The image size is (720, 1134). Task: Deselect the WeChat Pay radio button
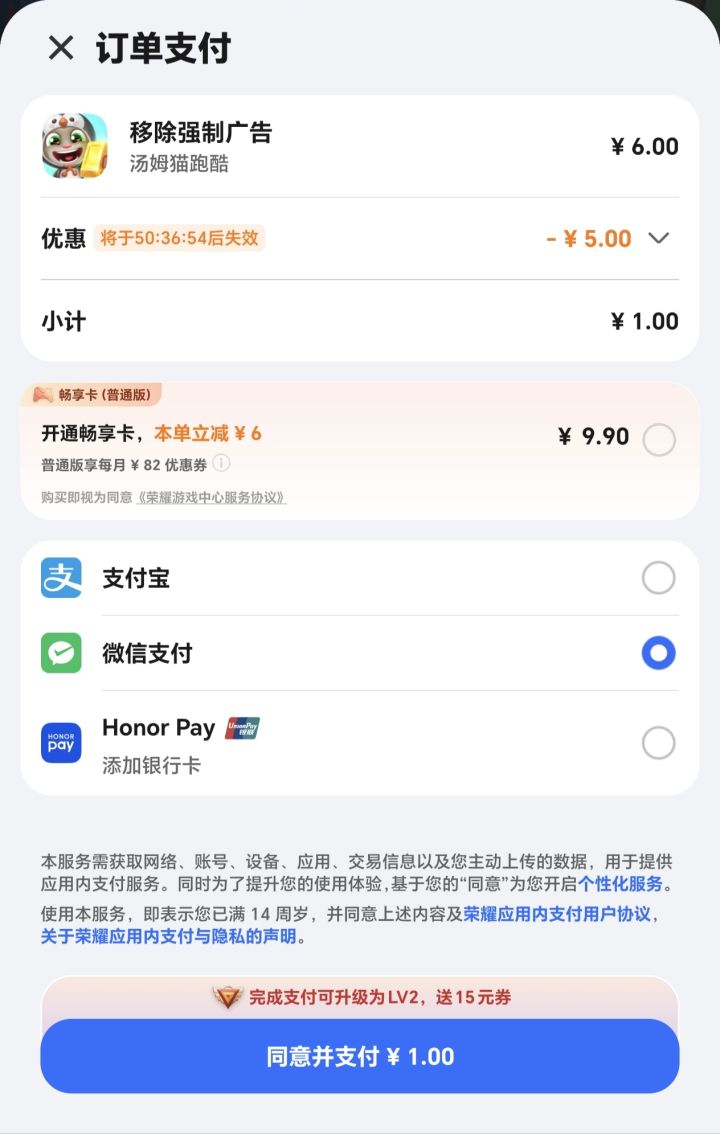658,653
